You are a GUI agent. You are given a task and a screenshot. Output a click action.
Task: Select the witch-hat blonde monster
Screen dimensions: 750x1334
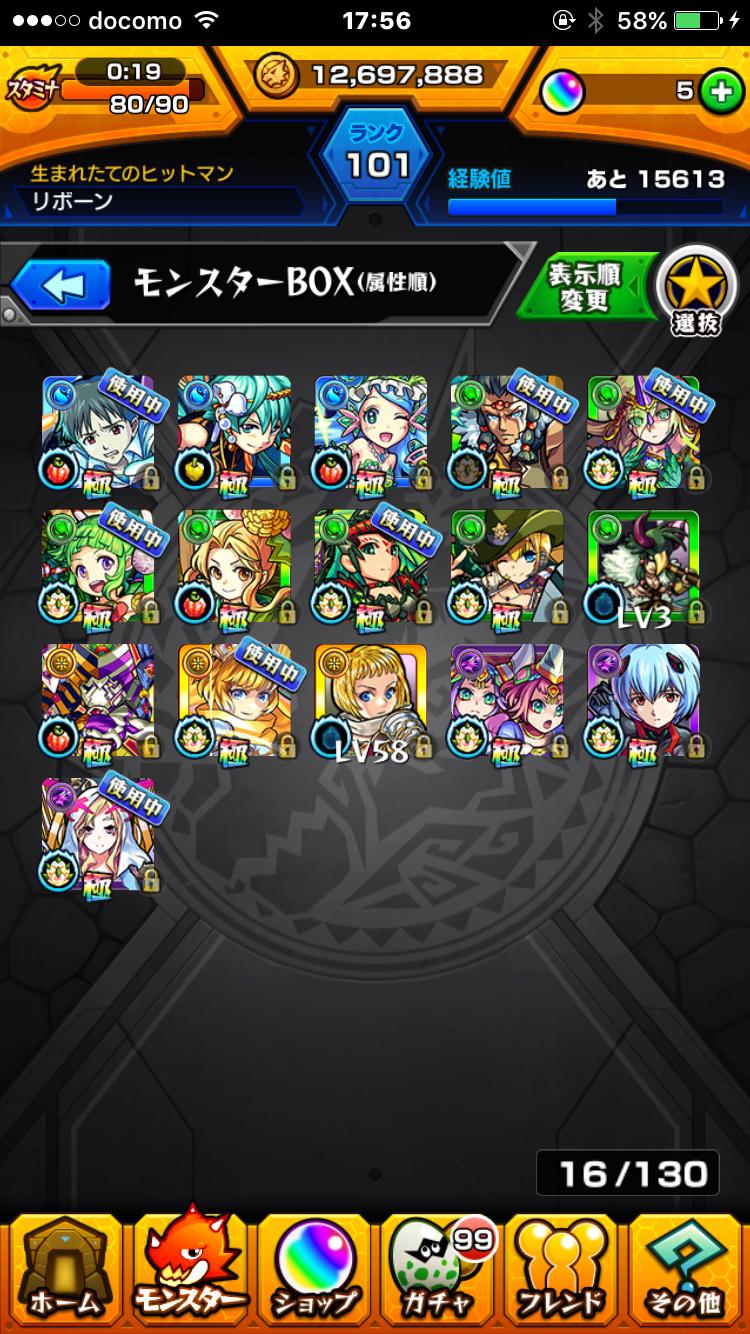507,567
